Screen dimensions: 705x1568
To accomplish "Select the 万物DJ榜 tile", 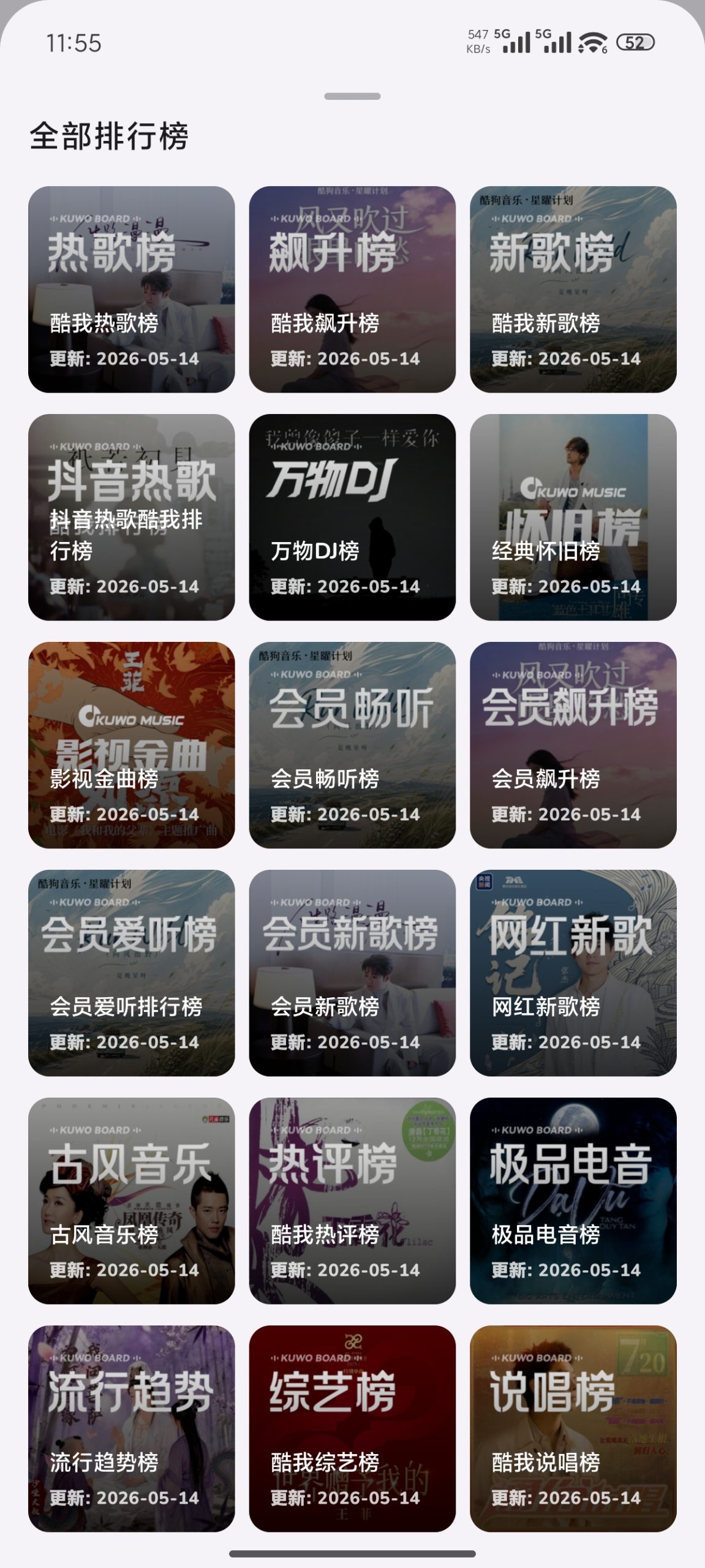I will (352, 517).
